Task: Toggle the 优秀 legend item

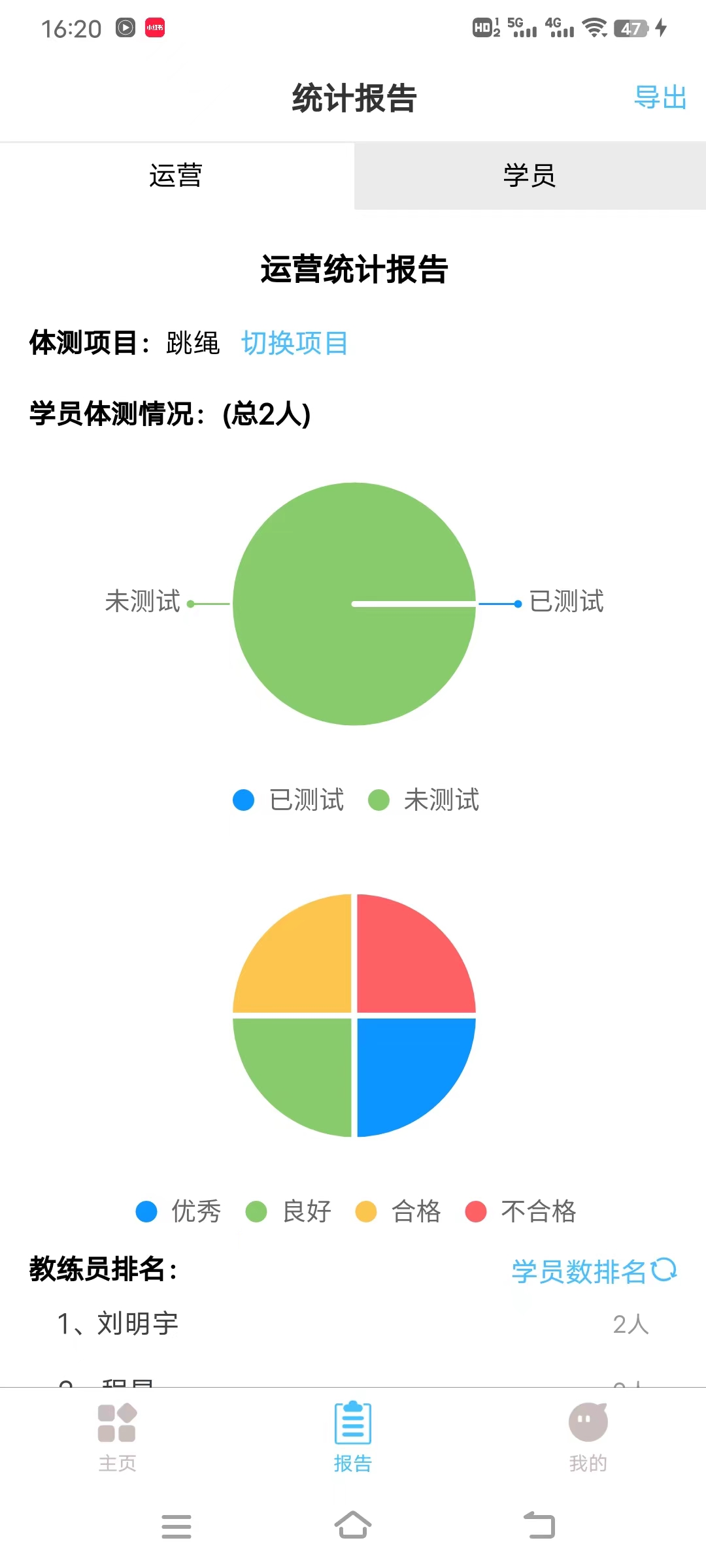Action: pyautogui.click(x=178, y=1211)
